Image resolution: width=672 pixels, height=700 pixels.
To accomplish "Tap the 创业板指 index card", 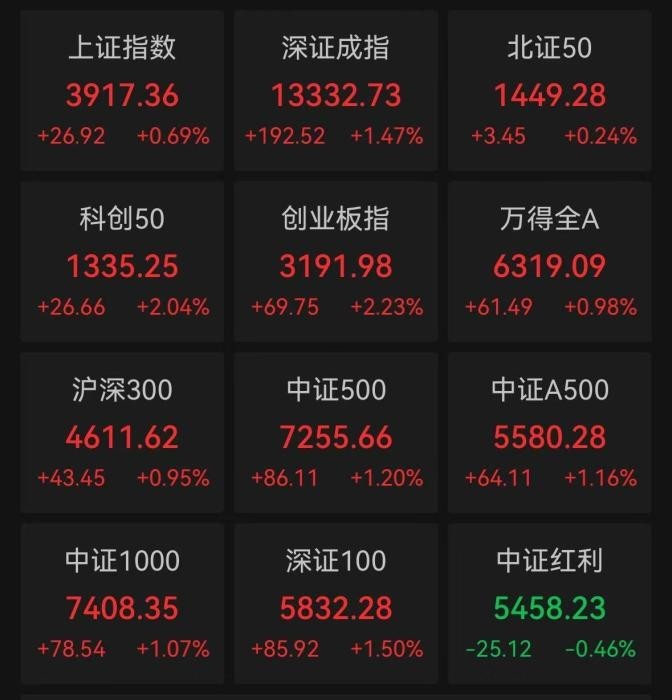I will point(336,262).
